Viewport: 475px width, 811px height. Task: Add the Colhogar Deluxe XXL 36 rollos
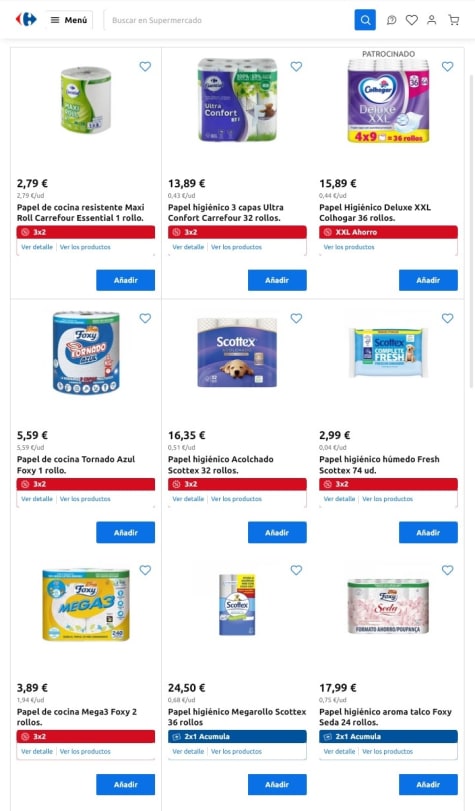coord(428,280)
